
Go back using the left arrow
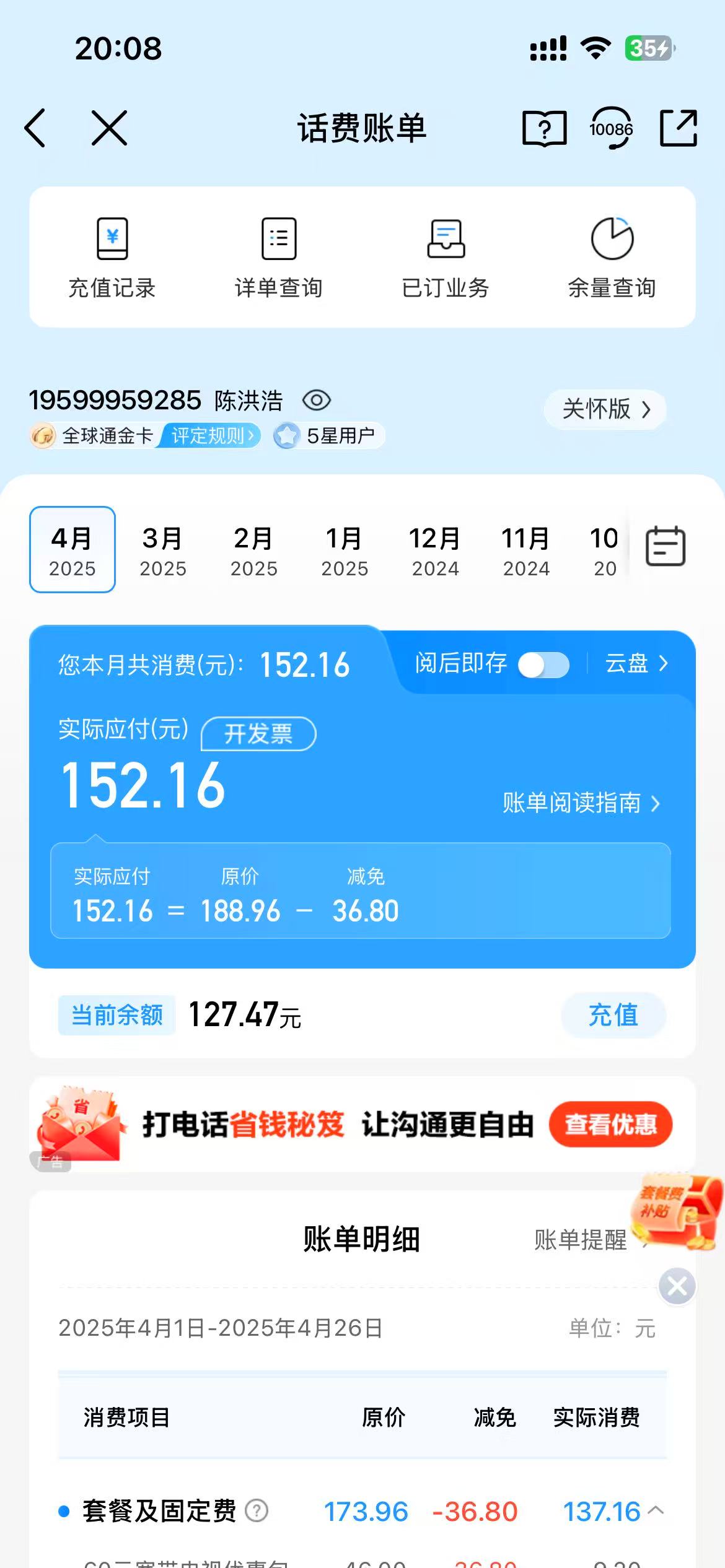point(35,128)
